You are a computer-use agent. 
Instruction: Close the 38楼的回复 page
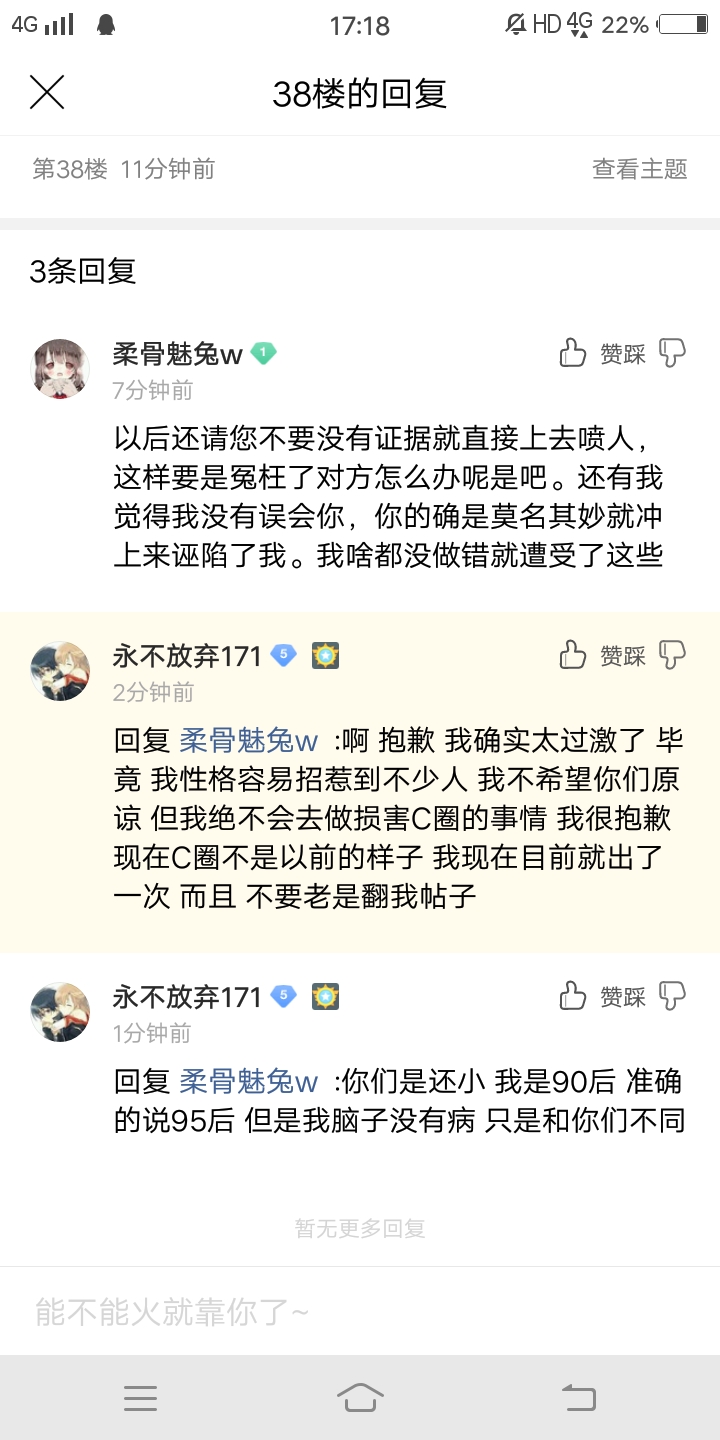(47, 92)
